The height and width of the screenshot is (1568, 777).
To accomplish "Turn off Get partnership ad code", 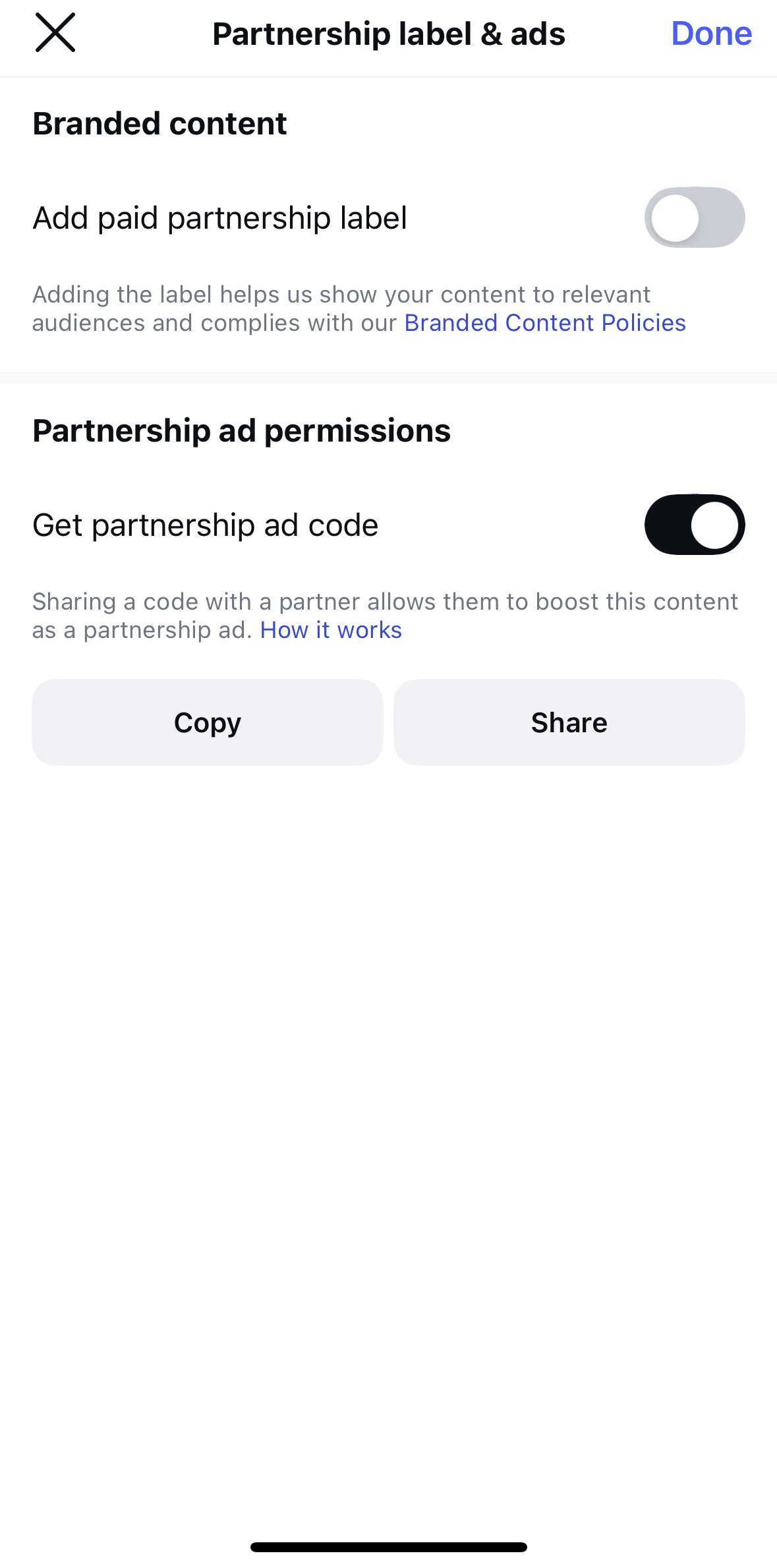I will (695, 525).
